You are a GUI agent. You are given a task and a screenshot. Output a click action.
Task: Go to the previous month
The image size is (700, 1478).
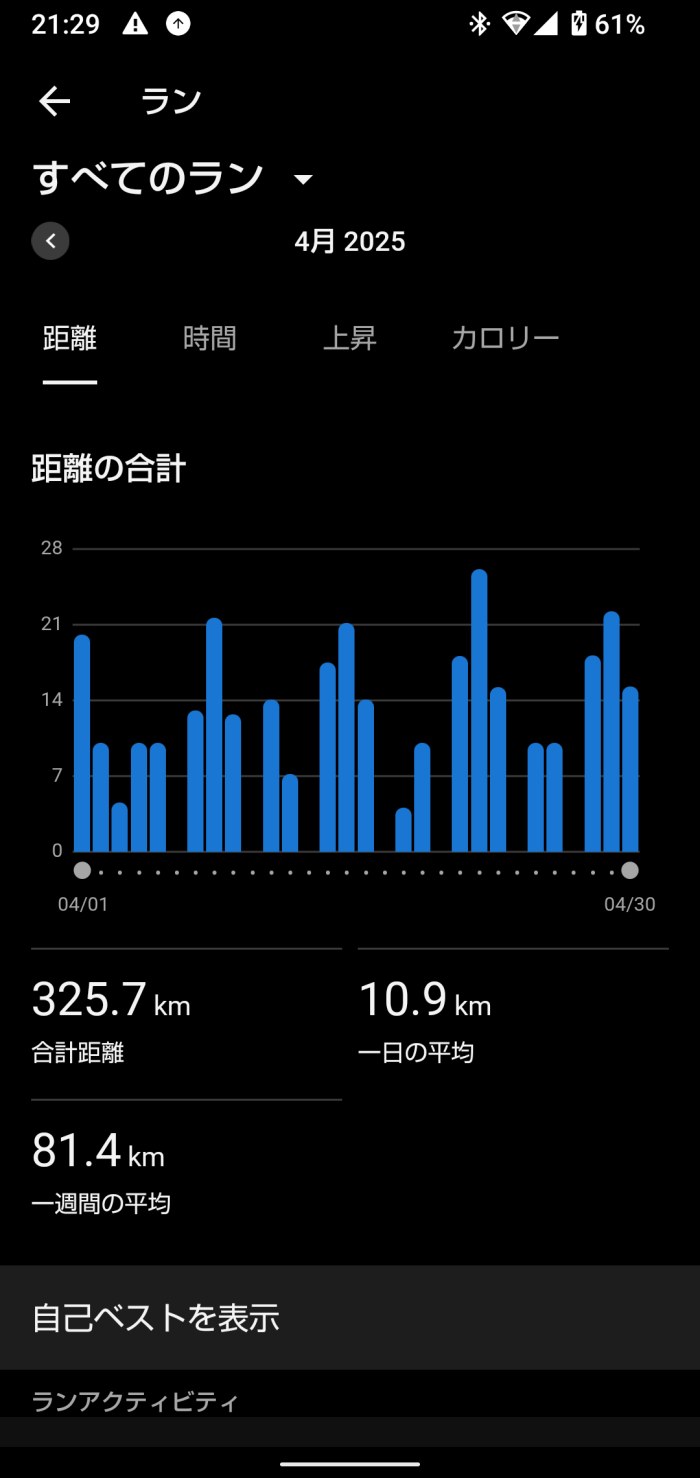pyautogui.click(x=51, y=241)
